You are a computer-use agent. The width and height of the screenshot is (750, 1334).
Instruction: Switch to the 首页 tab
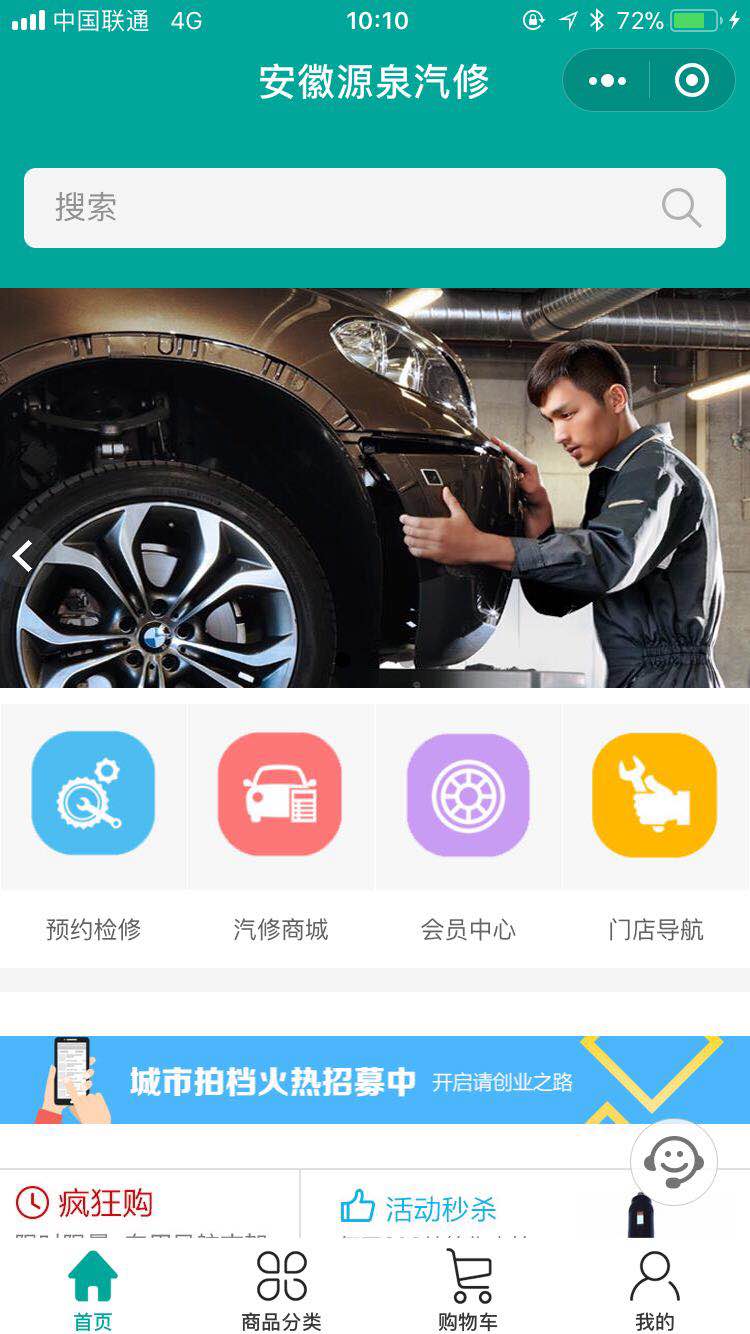pos(93,1290)
